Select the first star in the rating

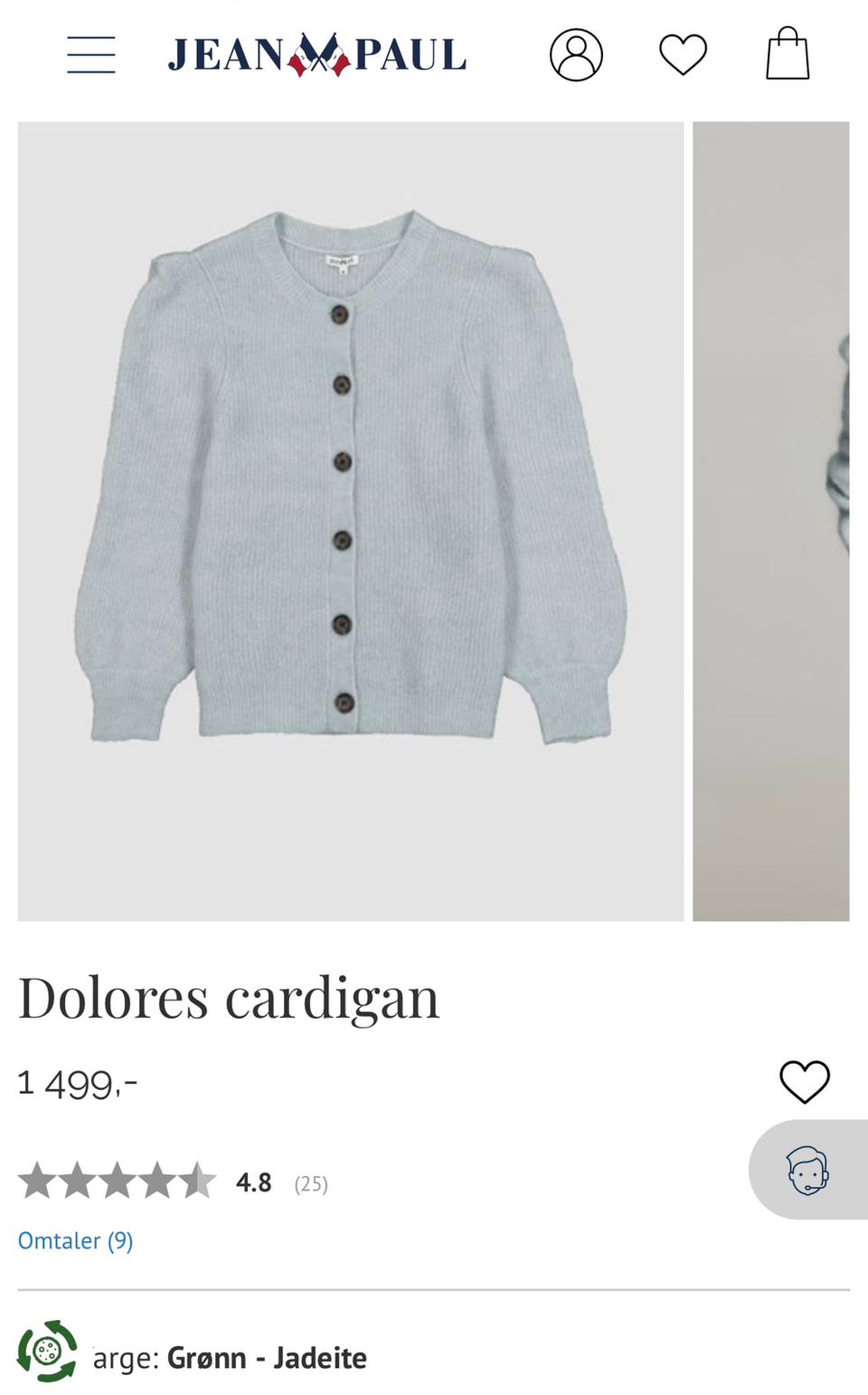click(39, 1181)
